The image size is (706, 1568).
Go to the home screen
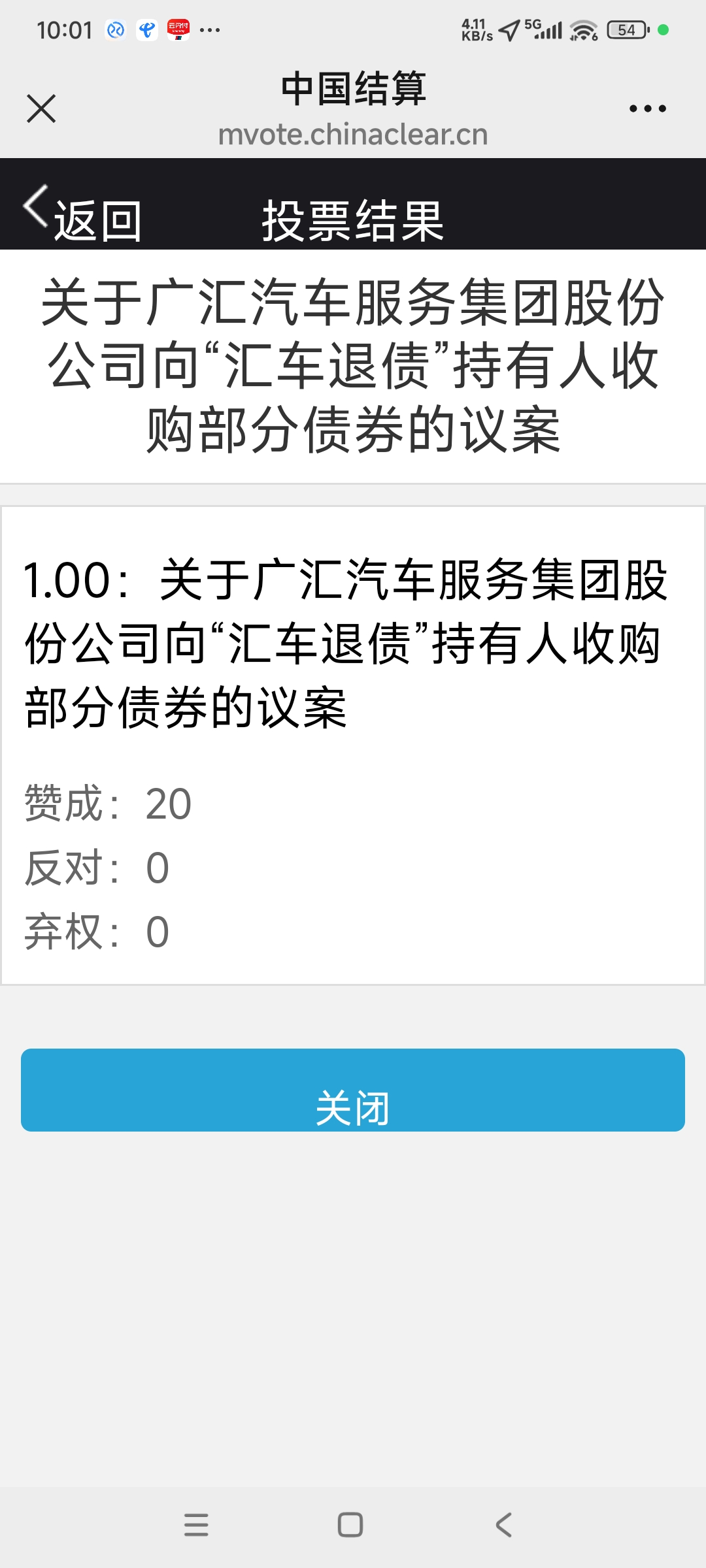click(350, 1524)
